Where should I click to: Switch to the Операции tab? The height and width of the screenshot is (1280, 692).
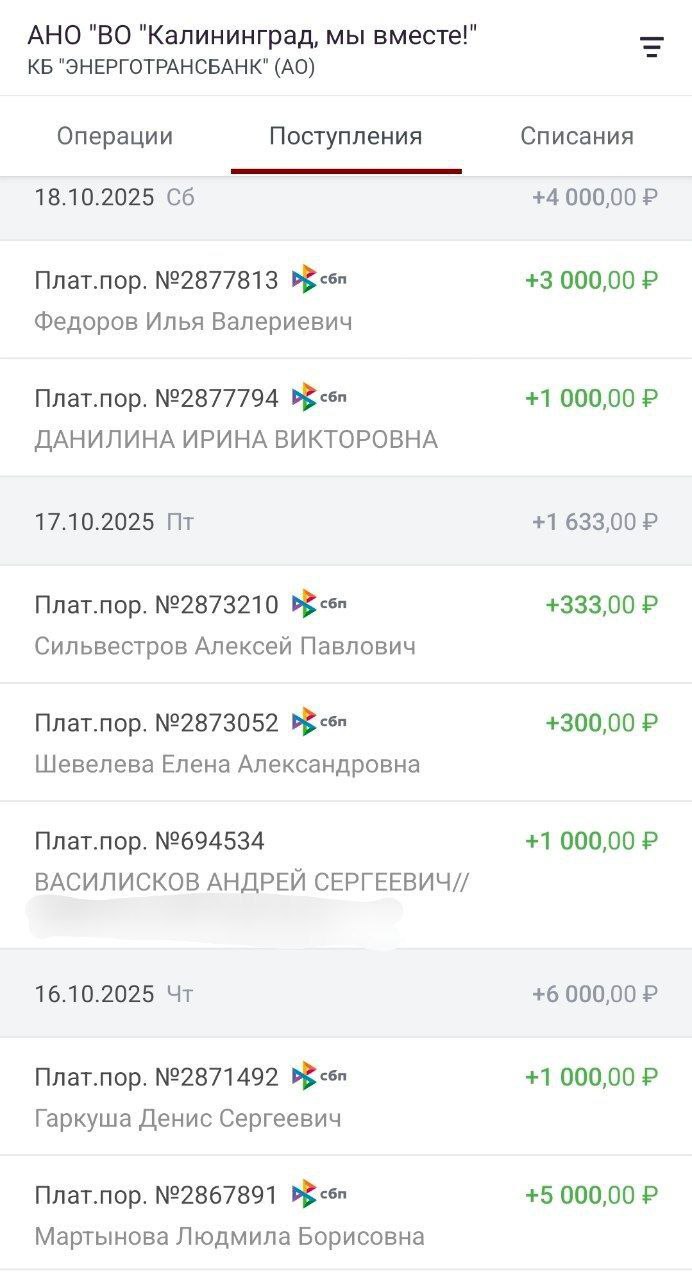tap(115, 136)
